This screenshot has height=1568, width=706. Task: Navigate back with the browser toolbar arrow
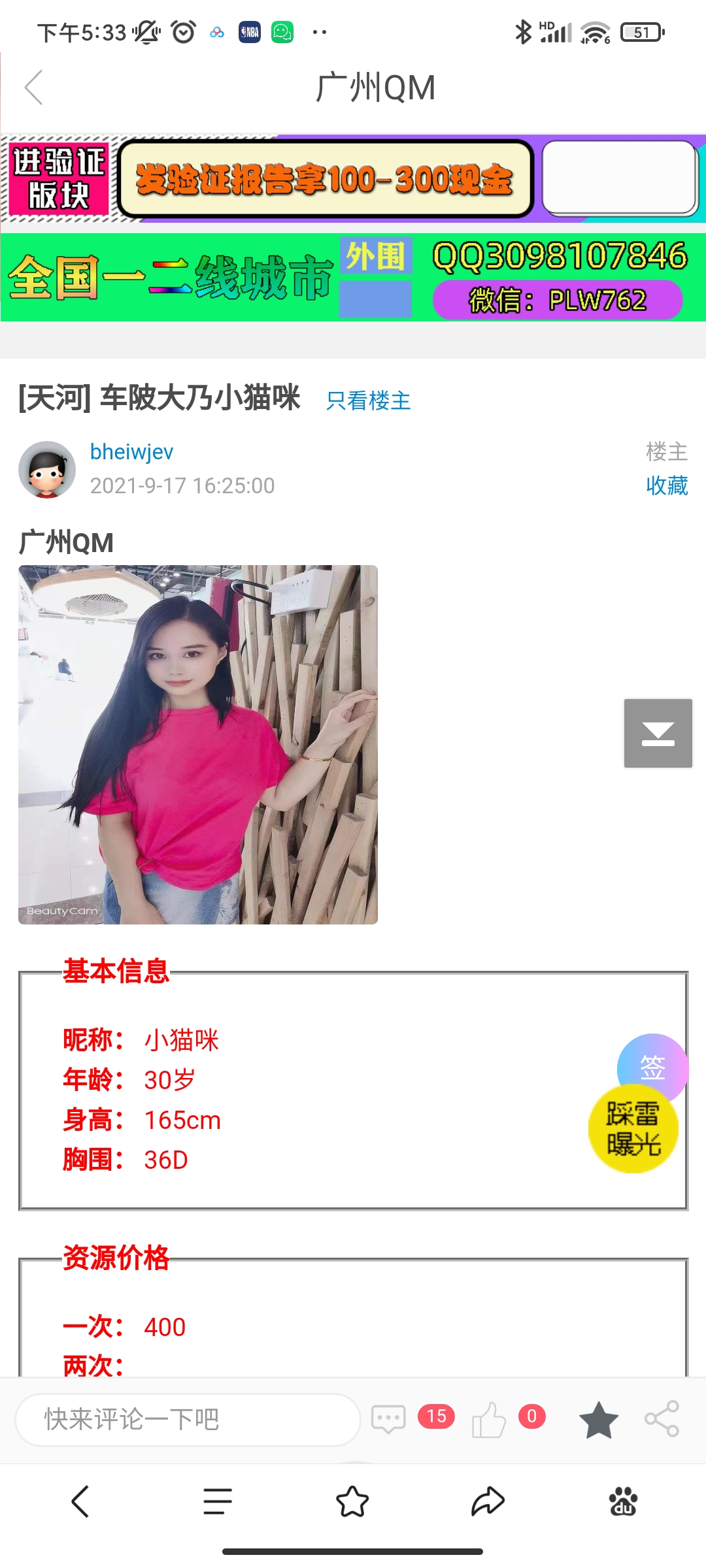(80, 1501)
